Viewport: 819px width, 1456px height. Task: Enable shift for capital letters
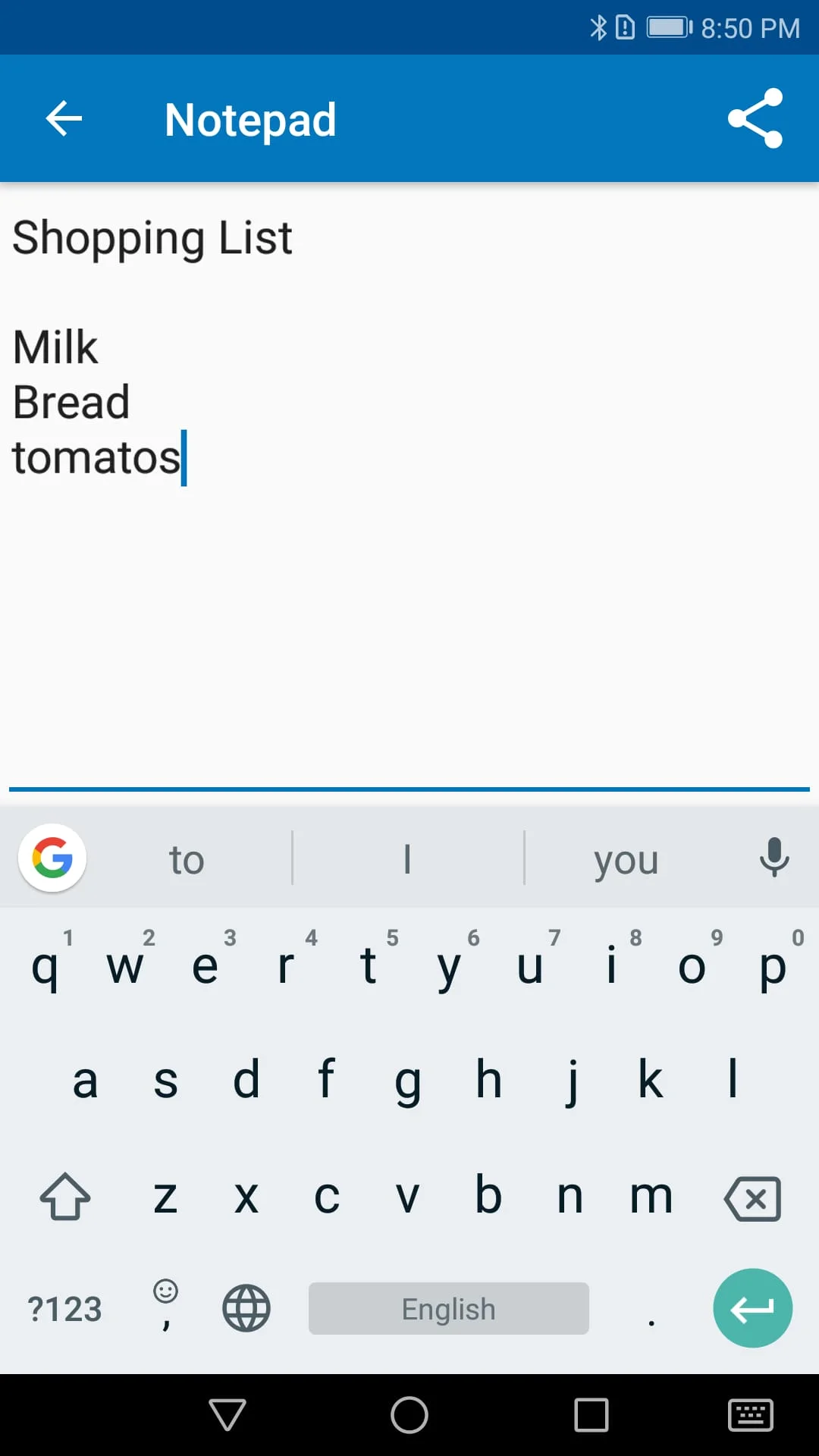click(65, 1197)
